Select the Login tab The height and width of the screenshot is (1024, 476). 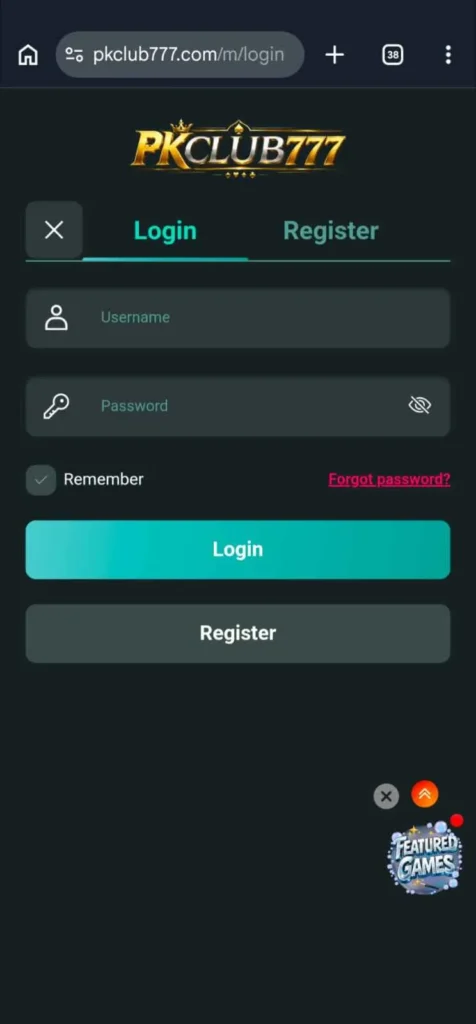pyautogui.click(x=165, y=231)
